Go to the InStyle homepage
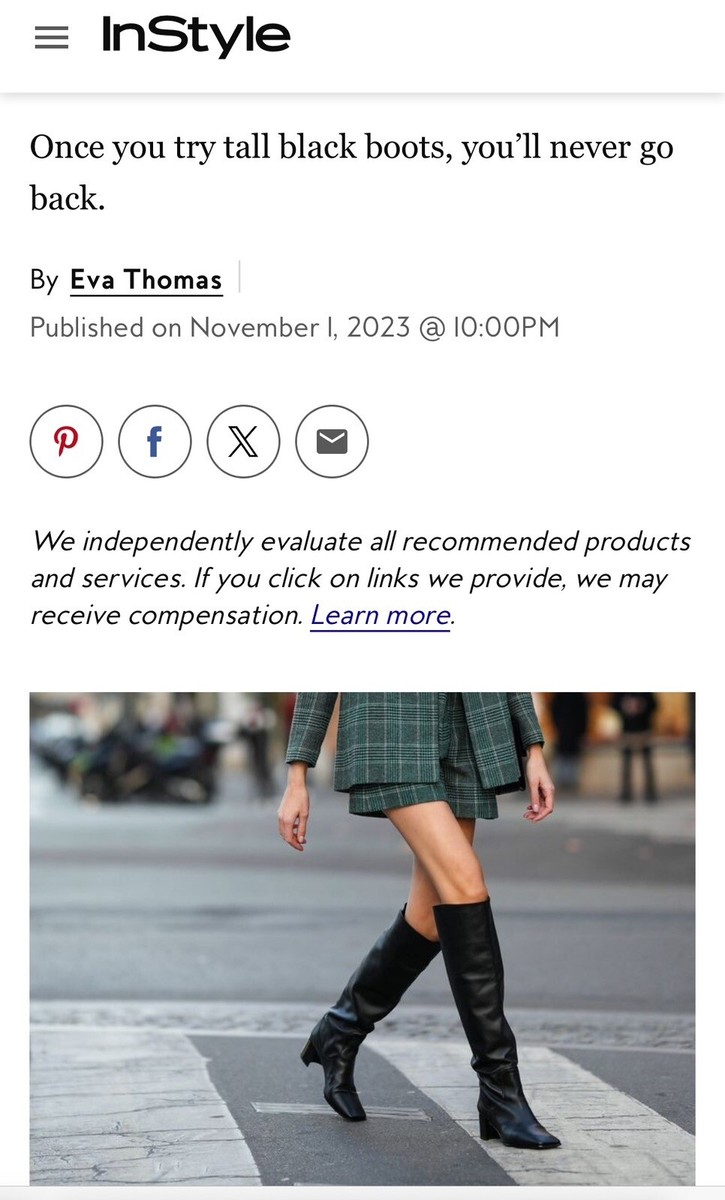Viewport: 725px width, 1200px height. tap(196, 37)
